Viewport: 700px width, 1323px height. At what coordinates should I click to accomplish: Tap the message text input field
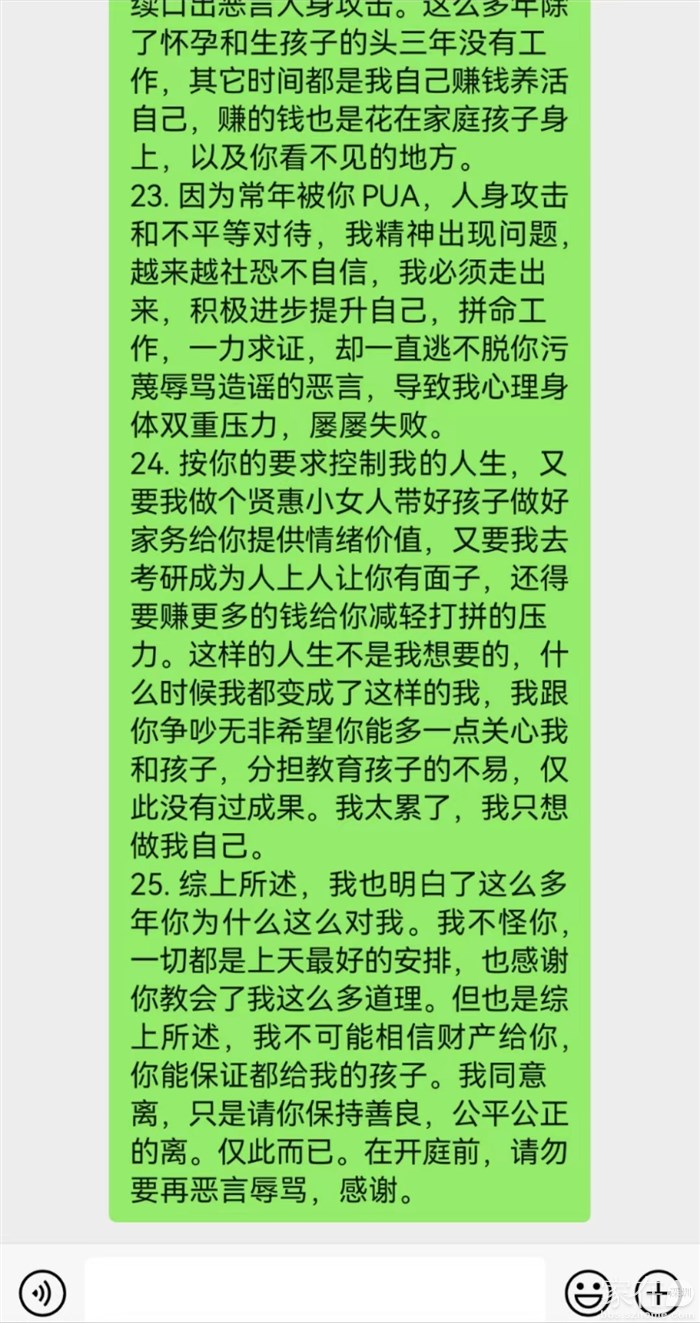tap(315, 1290)
